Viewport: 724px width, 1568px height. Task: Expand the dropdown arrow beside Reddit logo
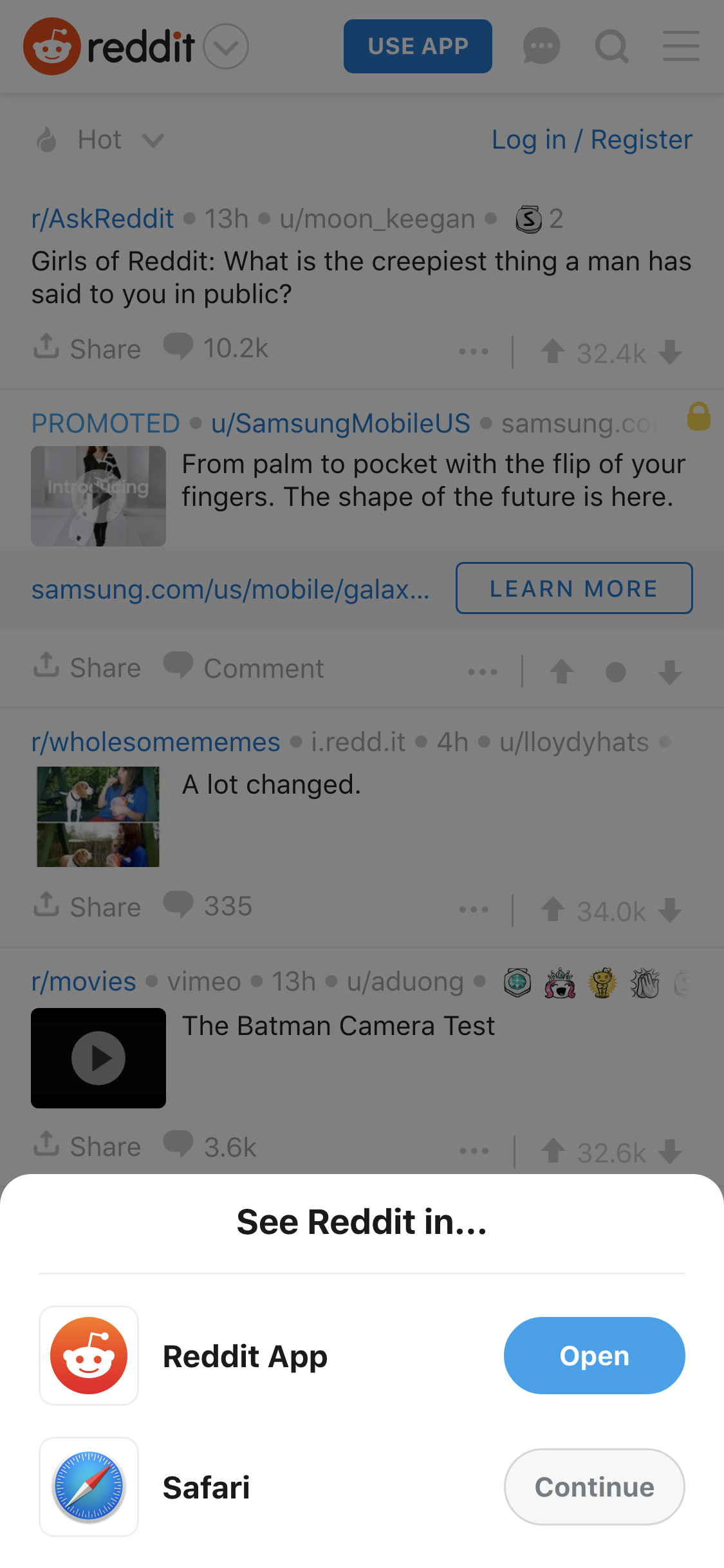pyautogui.click(x=226, y=46)
